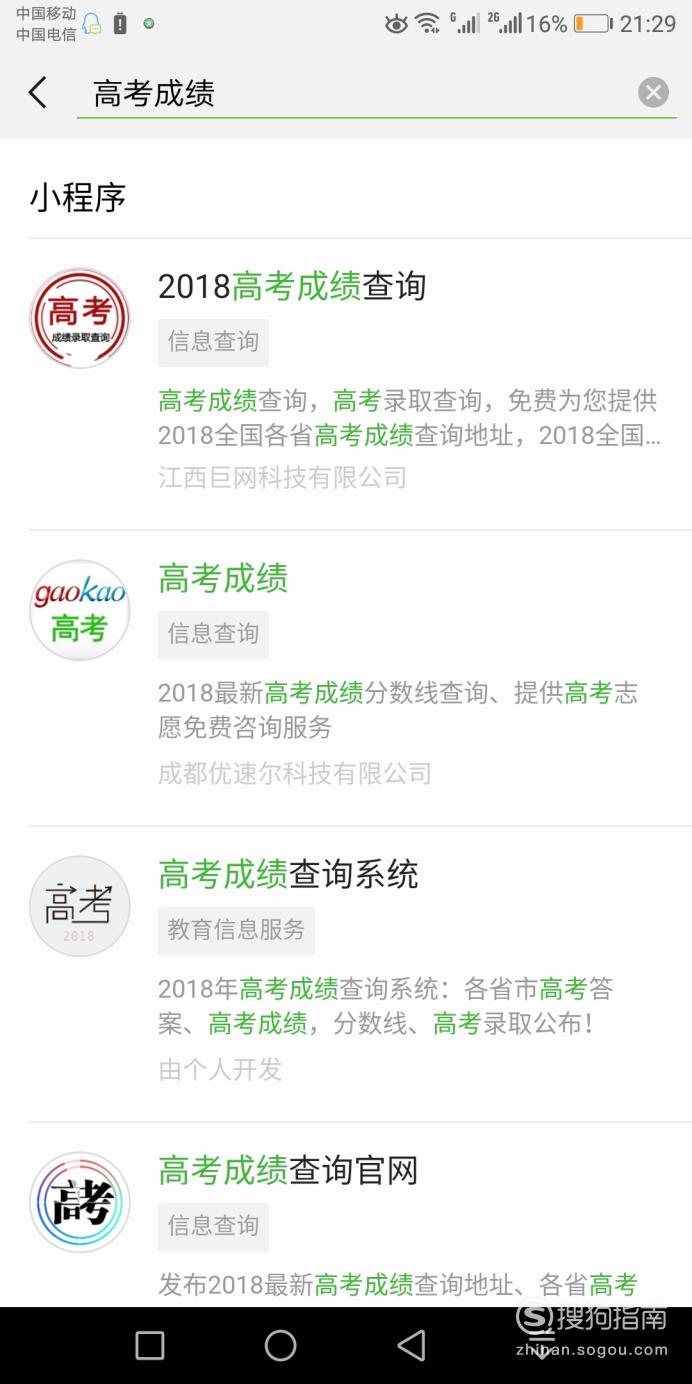
Task: Open the 高考成绩查询官网 mini program
Action: coord(346,1215)
